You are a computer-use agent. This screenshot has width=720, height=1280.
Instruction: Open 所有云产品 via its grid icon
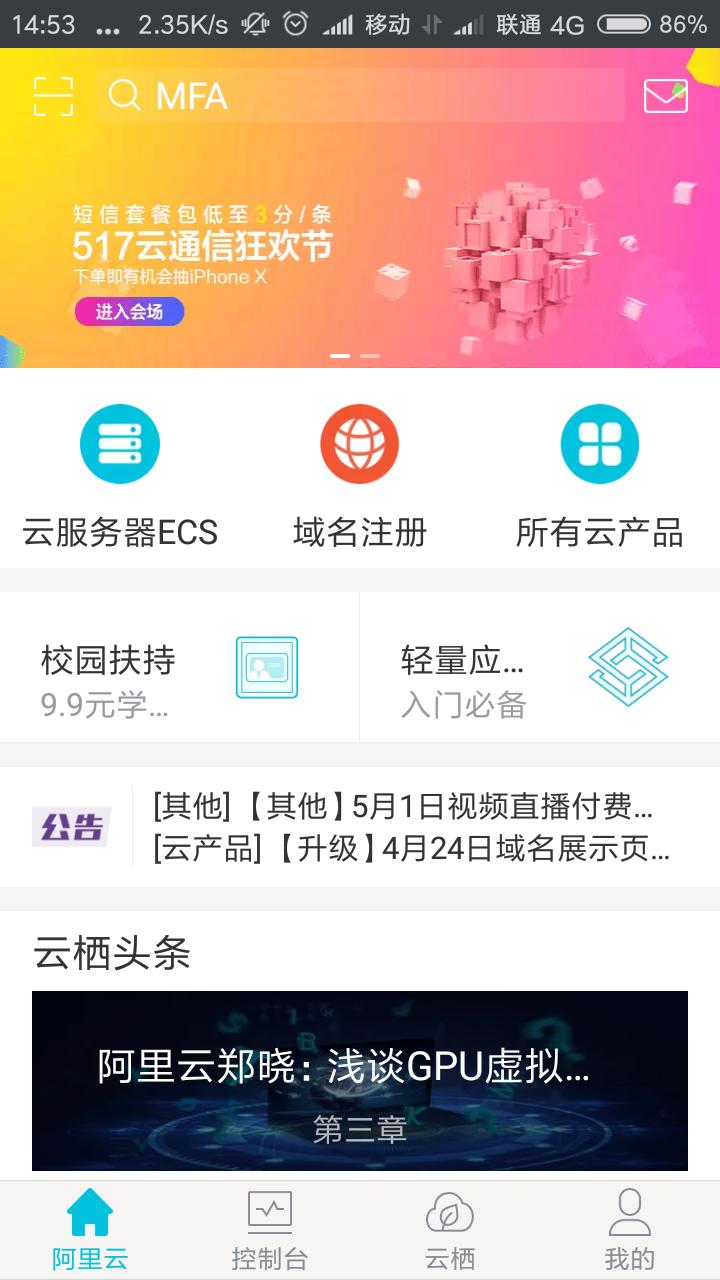[x=599, y=443]
